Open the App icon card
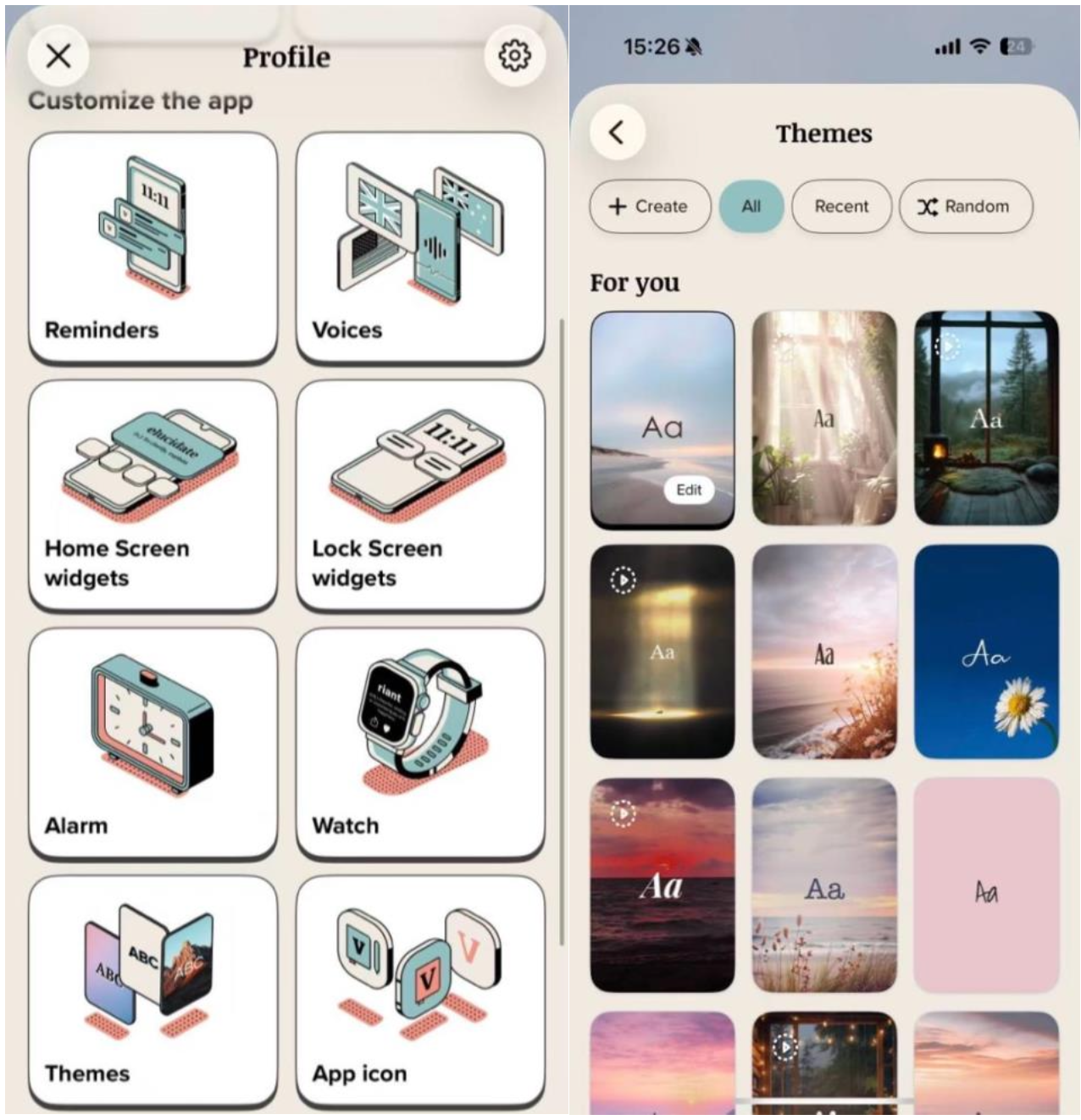This screenshot has width=1081, height=1120. click(420, 991)
